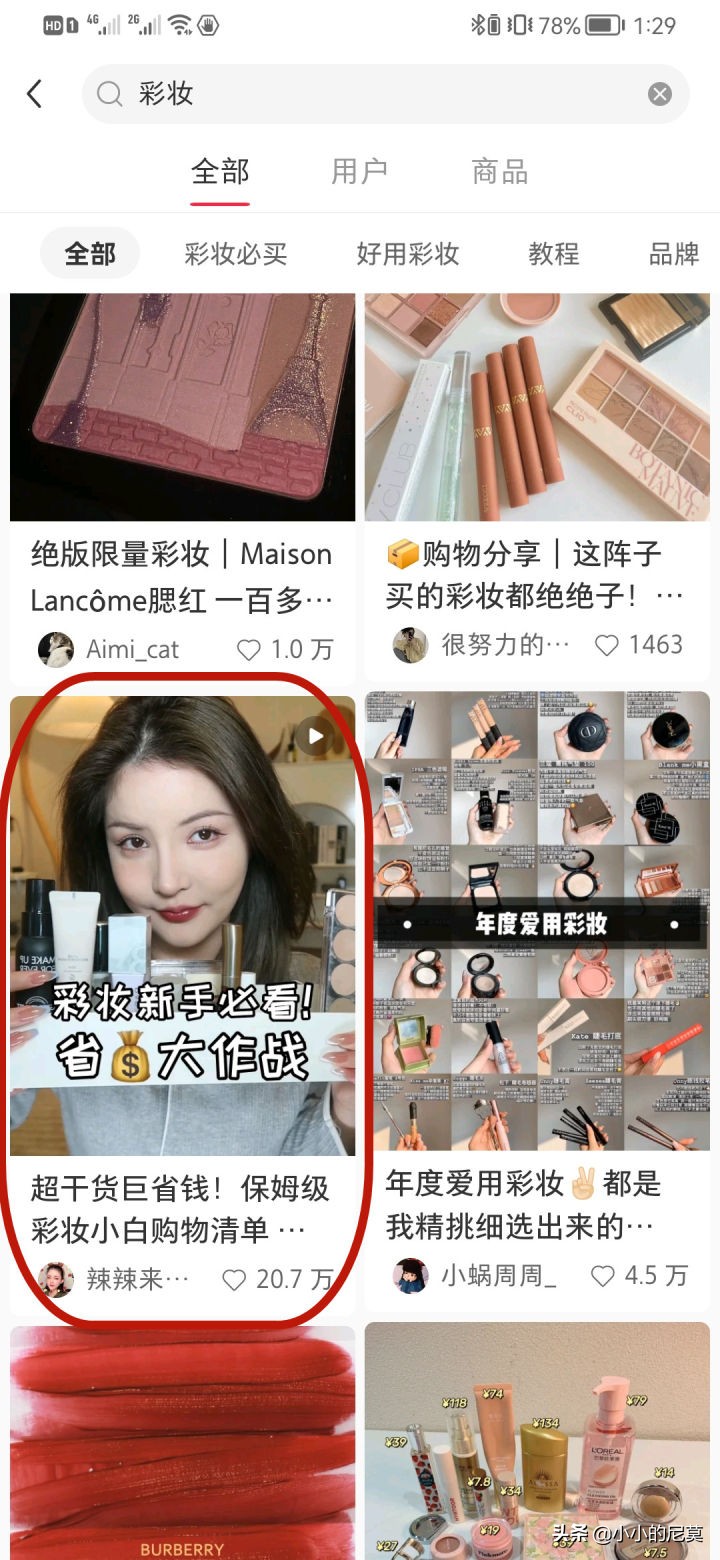Select the 好用彩妆 filter chip
Screen dimensions: 720x1560
[407, 254]
